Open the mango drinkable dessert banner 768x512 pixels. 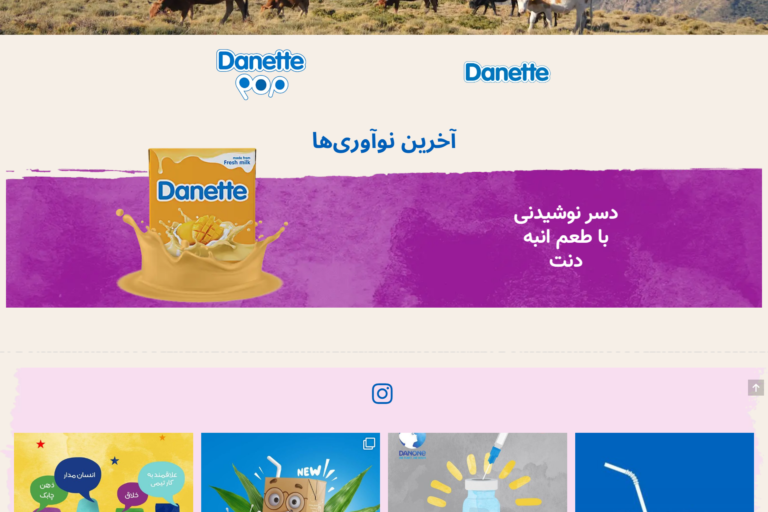pos(384,238)
